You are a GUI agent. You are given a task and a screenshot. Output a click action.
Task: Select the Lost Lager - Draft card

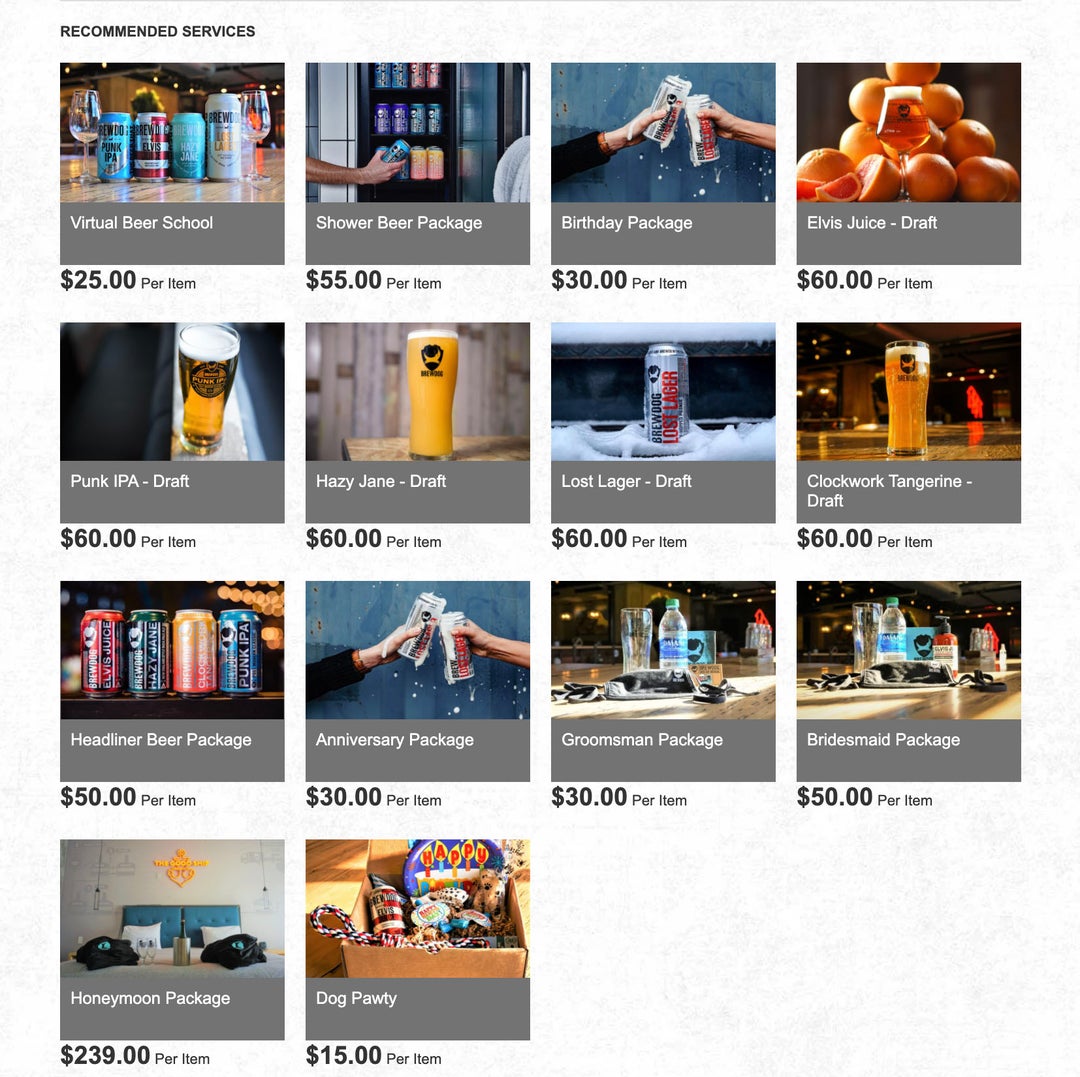(663, 421)
